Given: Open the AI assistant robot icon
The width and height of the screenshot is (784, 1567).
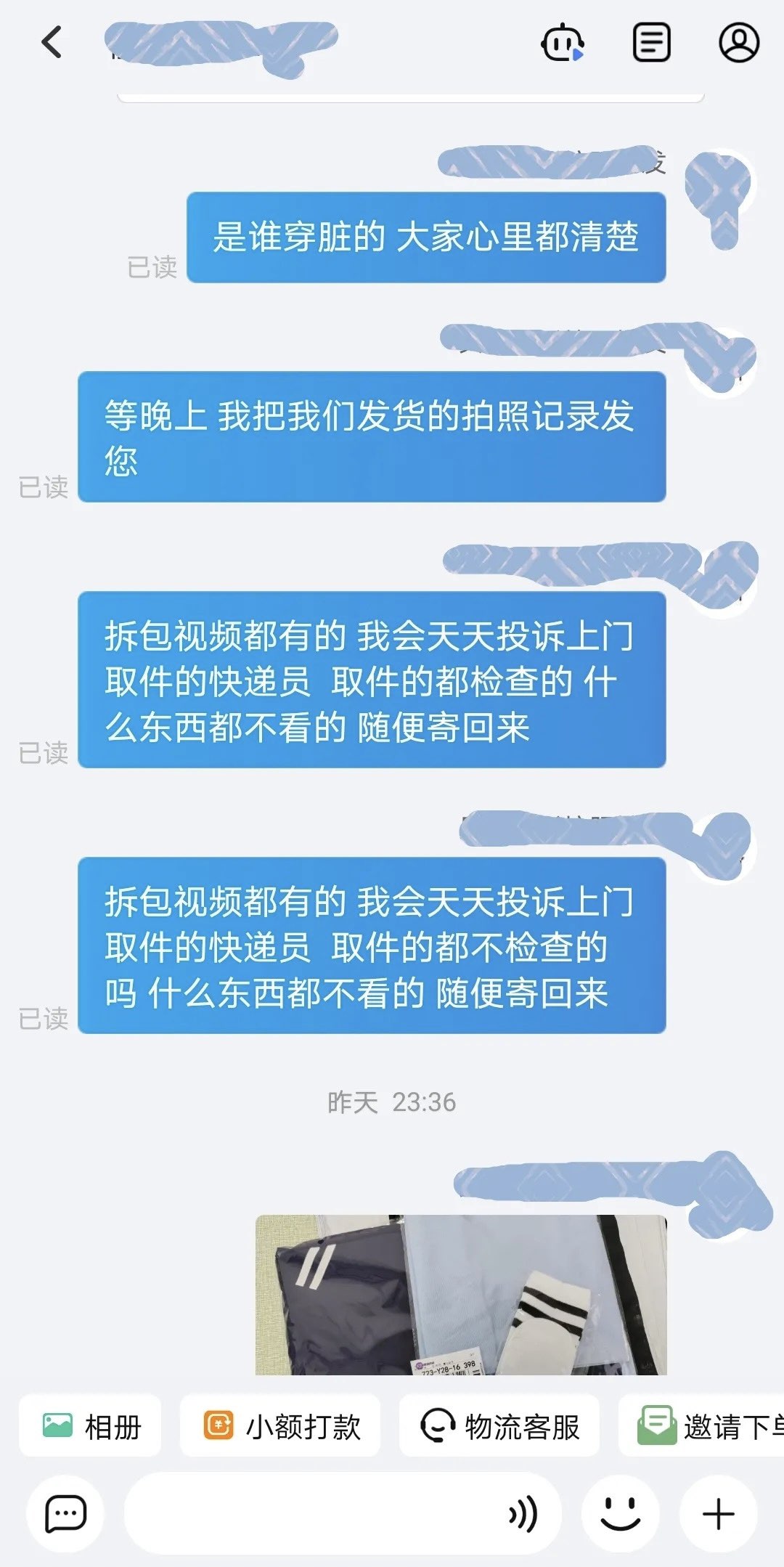Looking at the screenshot, I should pos(563,42).
